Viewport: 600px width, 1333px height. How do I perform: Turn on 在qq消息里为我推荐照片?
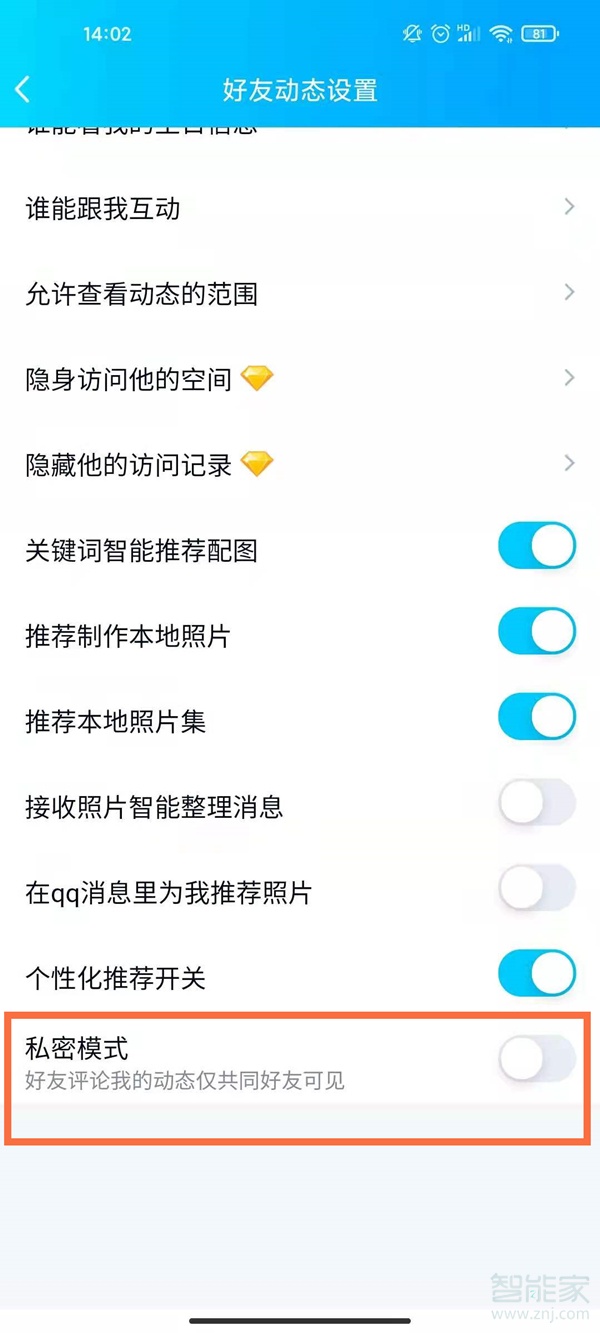tap(537, 889)
